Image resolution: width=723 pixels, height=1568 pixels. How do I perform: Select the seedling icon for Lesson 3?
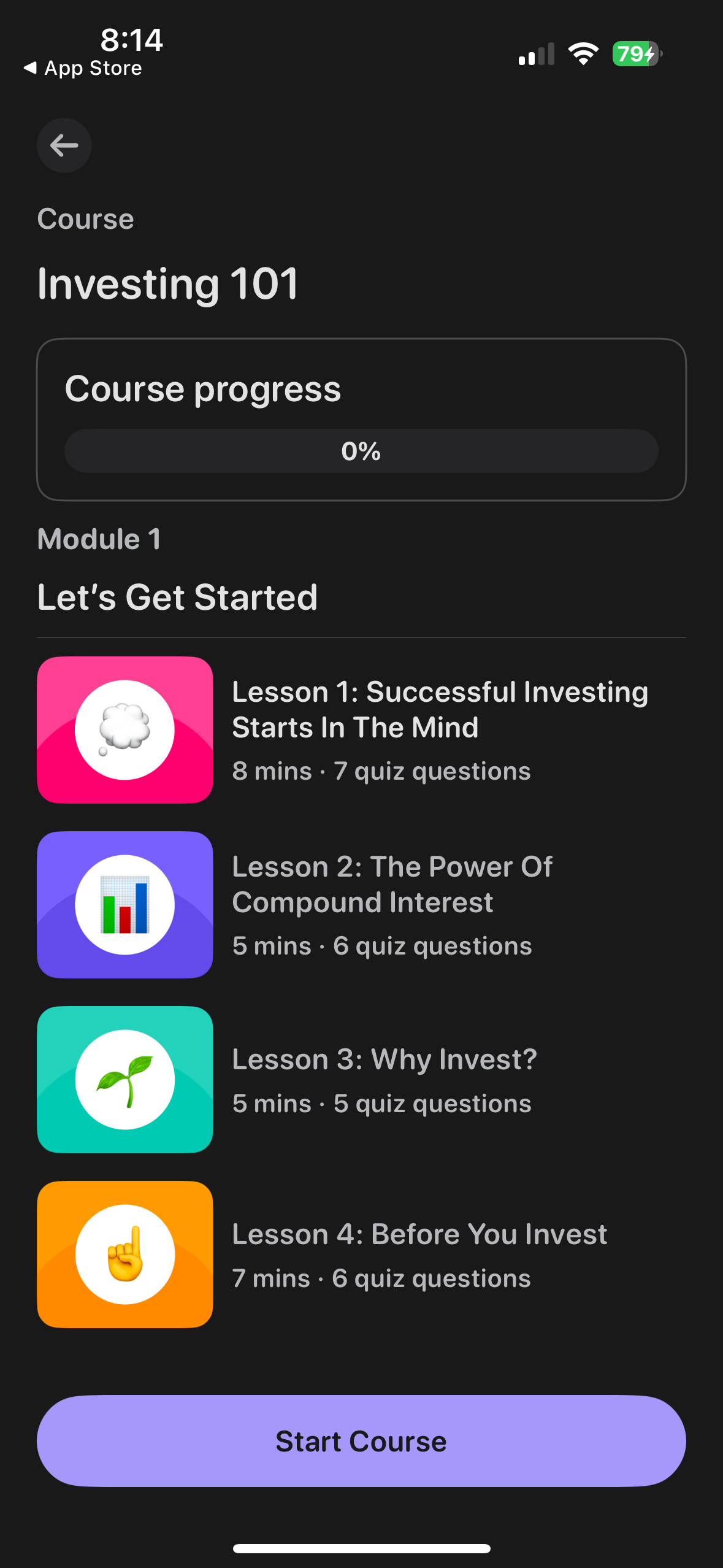coord(124,1079)
